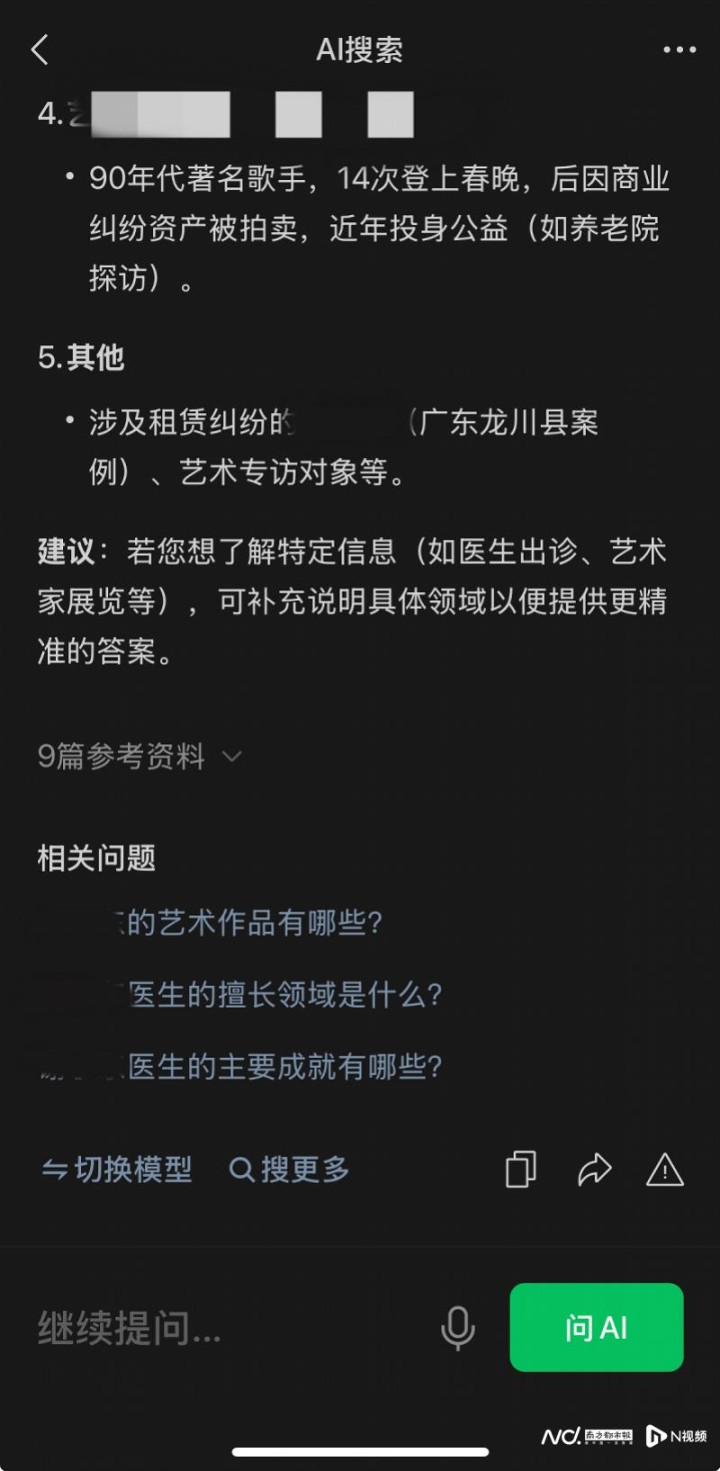The image size is (720, 1471).
Task: Start voice input with the microphone
Action: tap(457, 1328)
